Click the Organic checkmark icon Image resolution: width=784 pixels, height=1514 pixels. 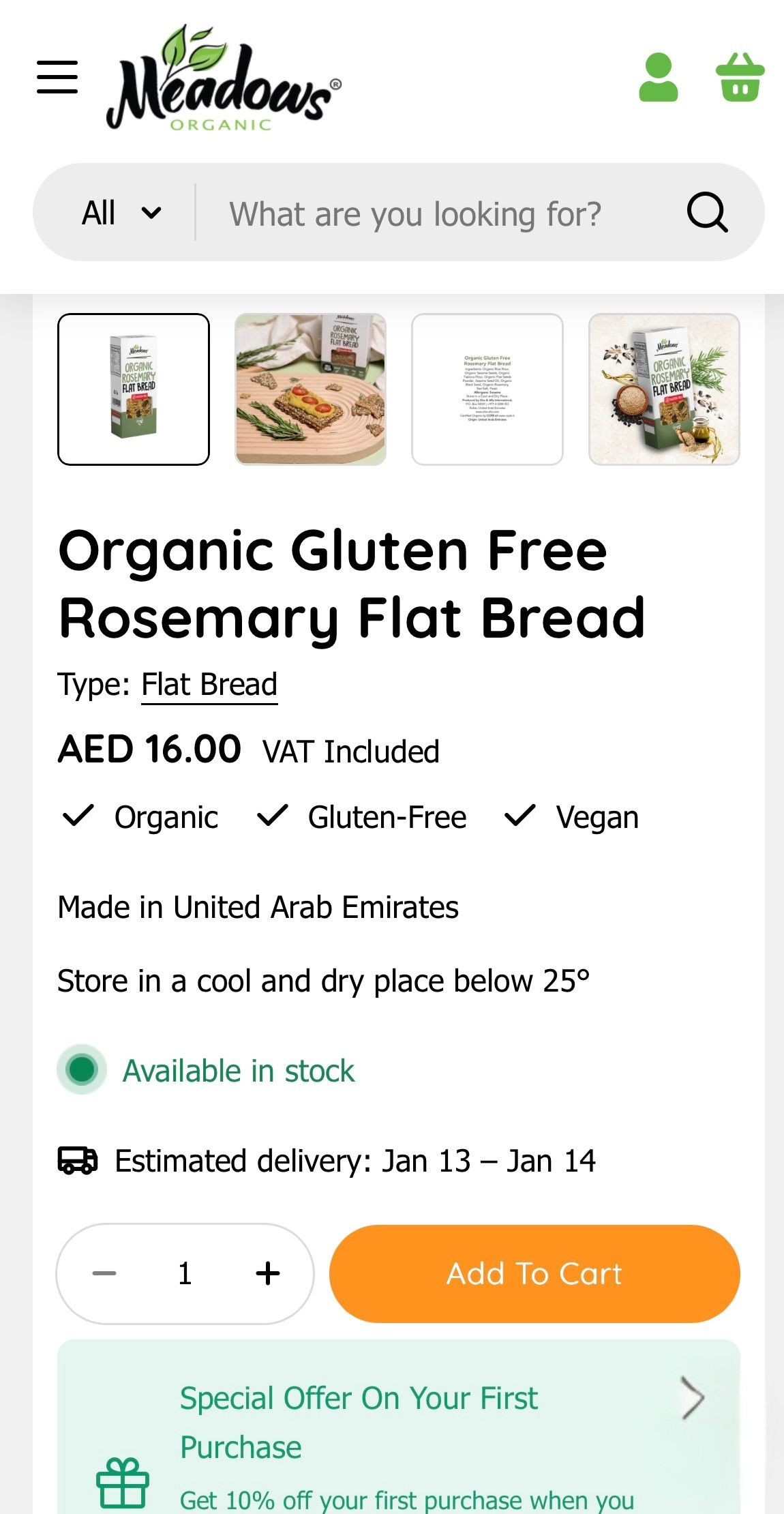(x=77, y=816)
